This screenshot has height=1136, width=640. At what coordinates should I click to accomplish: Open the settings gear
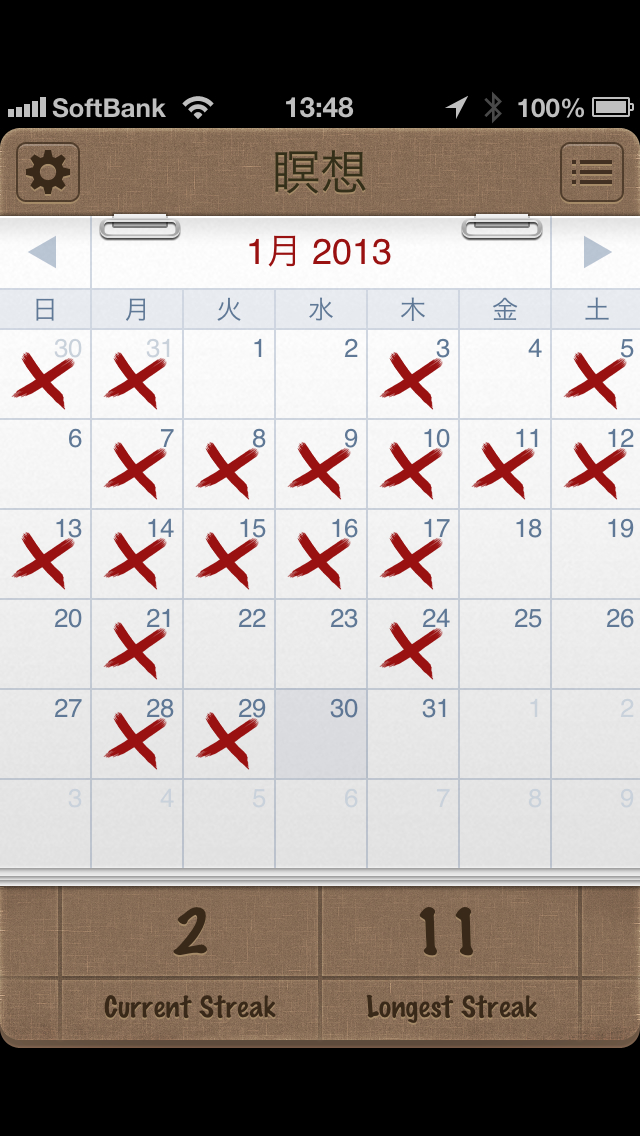tap(48, 173)
